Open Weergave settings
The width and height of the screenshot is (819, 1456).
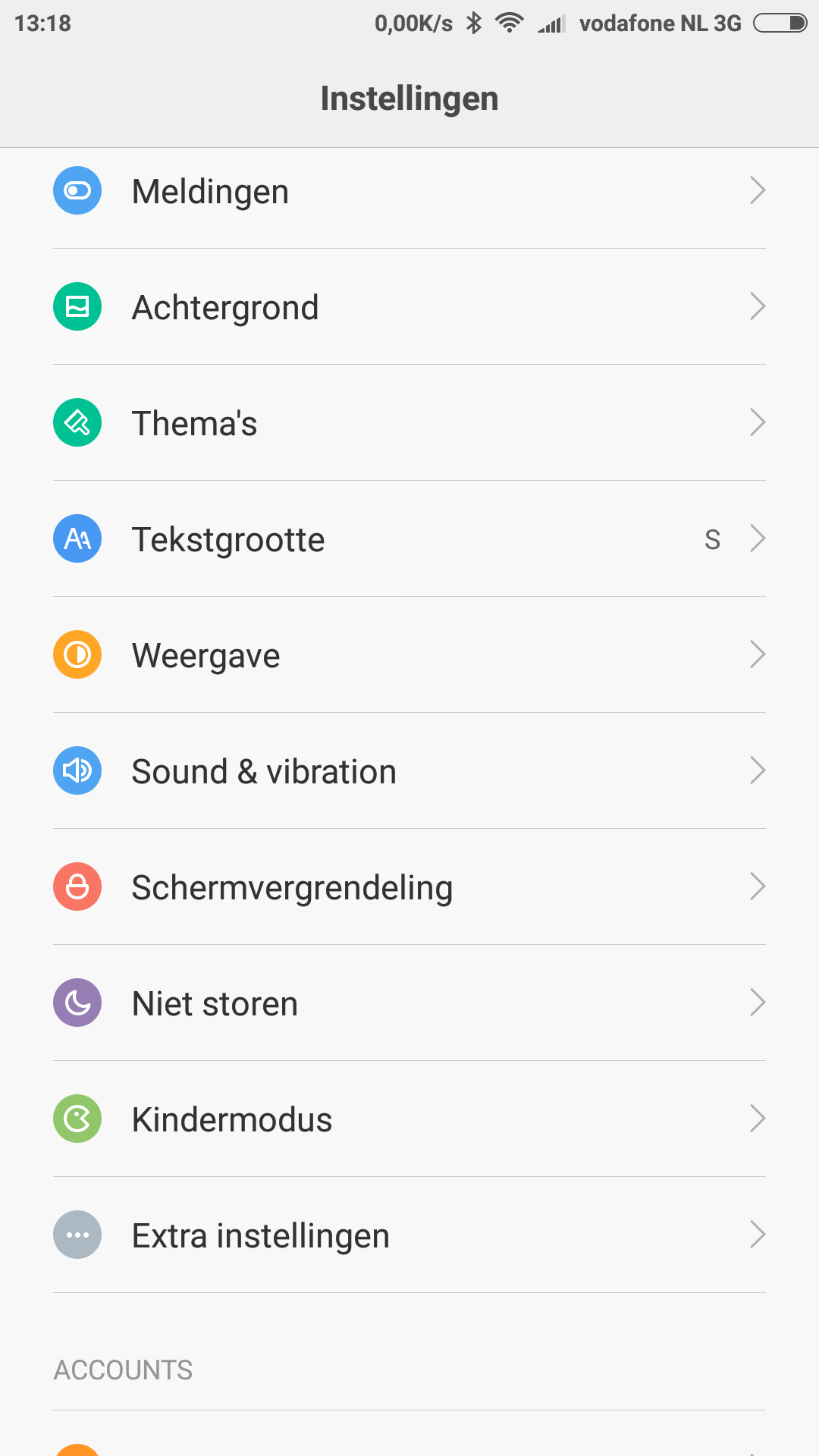pos(409,655)
